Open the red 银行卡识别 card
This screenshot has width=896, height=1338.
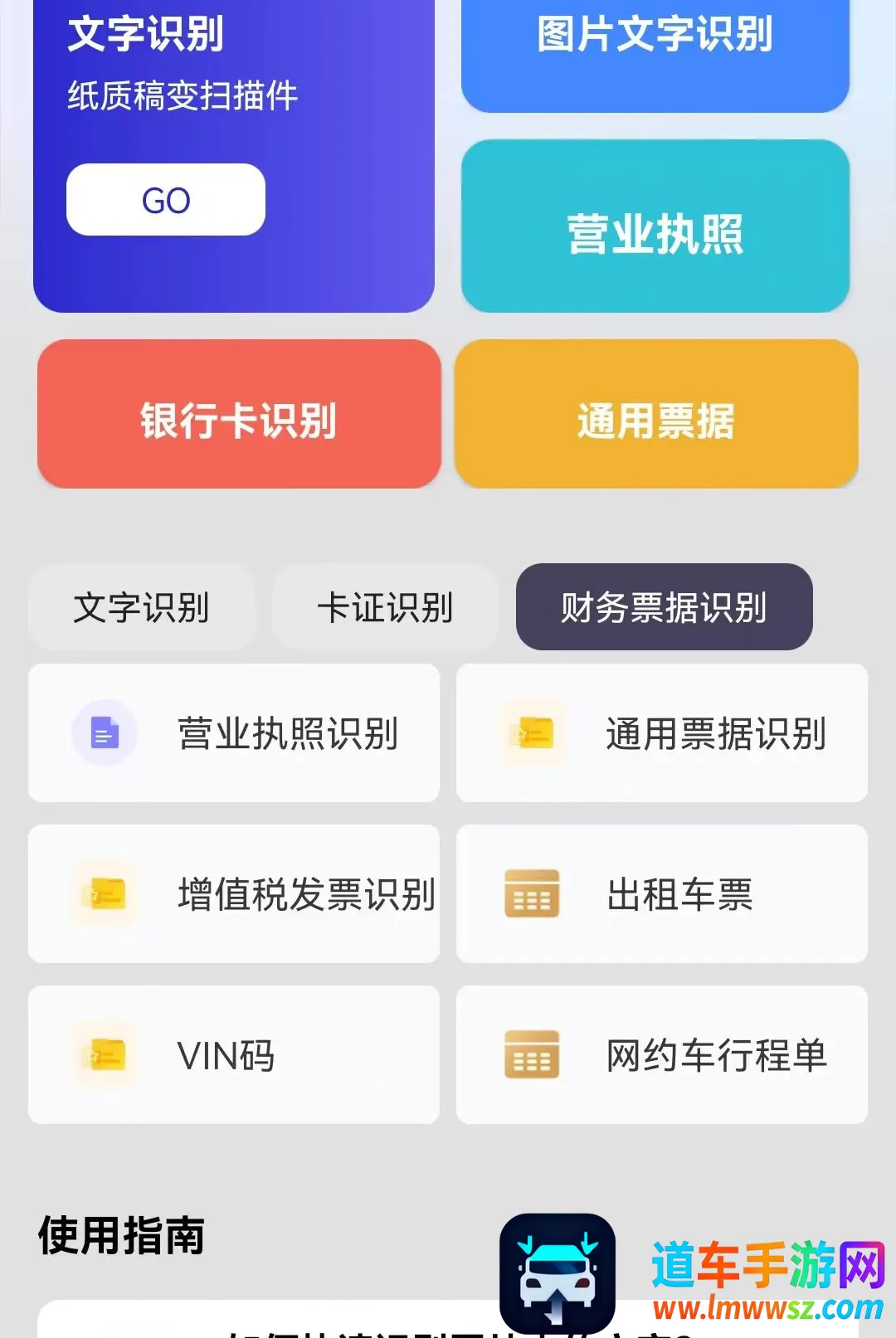tap(239, 414)
